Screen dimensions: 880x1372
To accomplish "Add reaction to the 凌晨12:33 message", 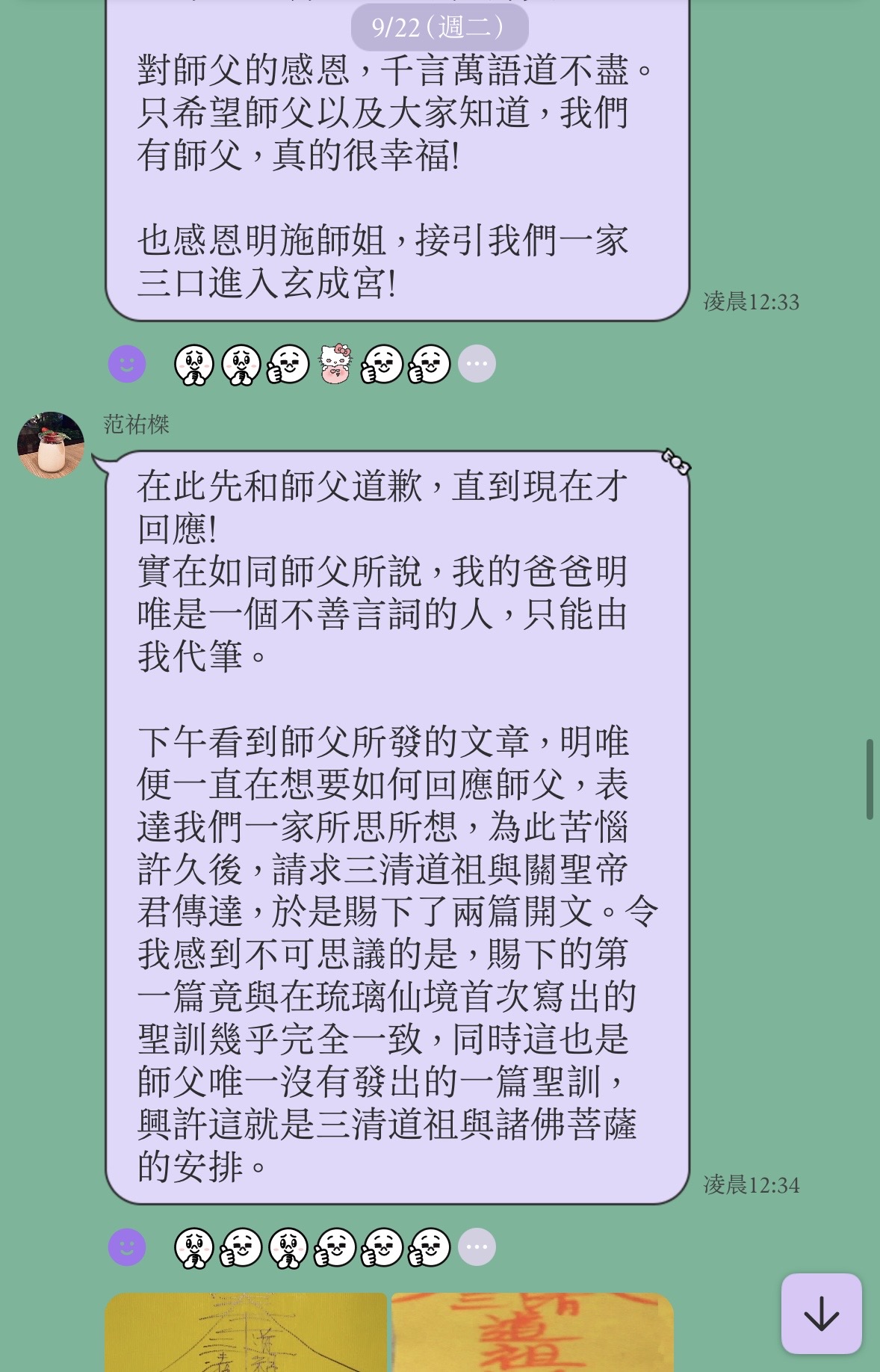I will coord(127,364).
